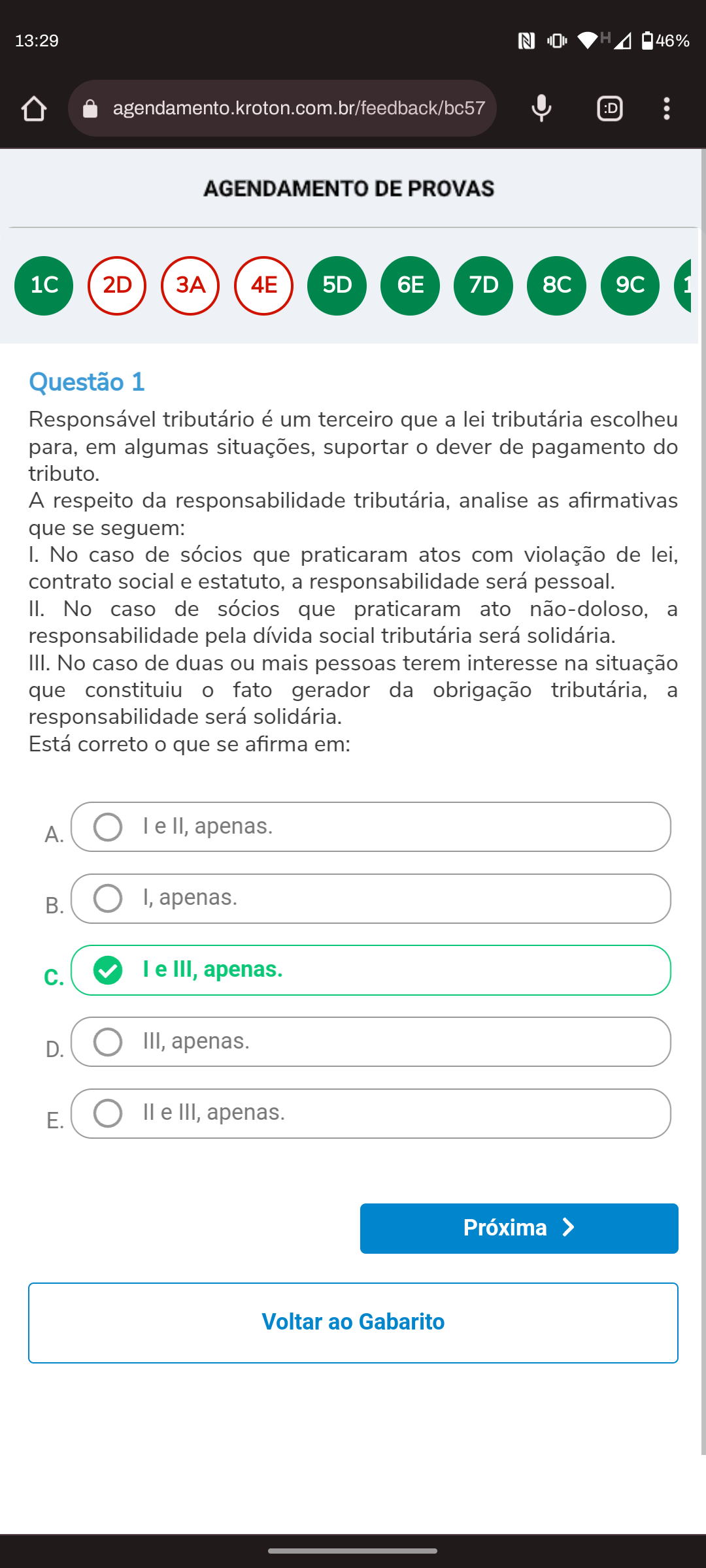This screenshot has width=706, height=1568.
Task: Jump to question 6E
Action: click(x=410, y=286)
